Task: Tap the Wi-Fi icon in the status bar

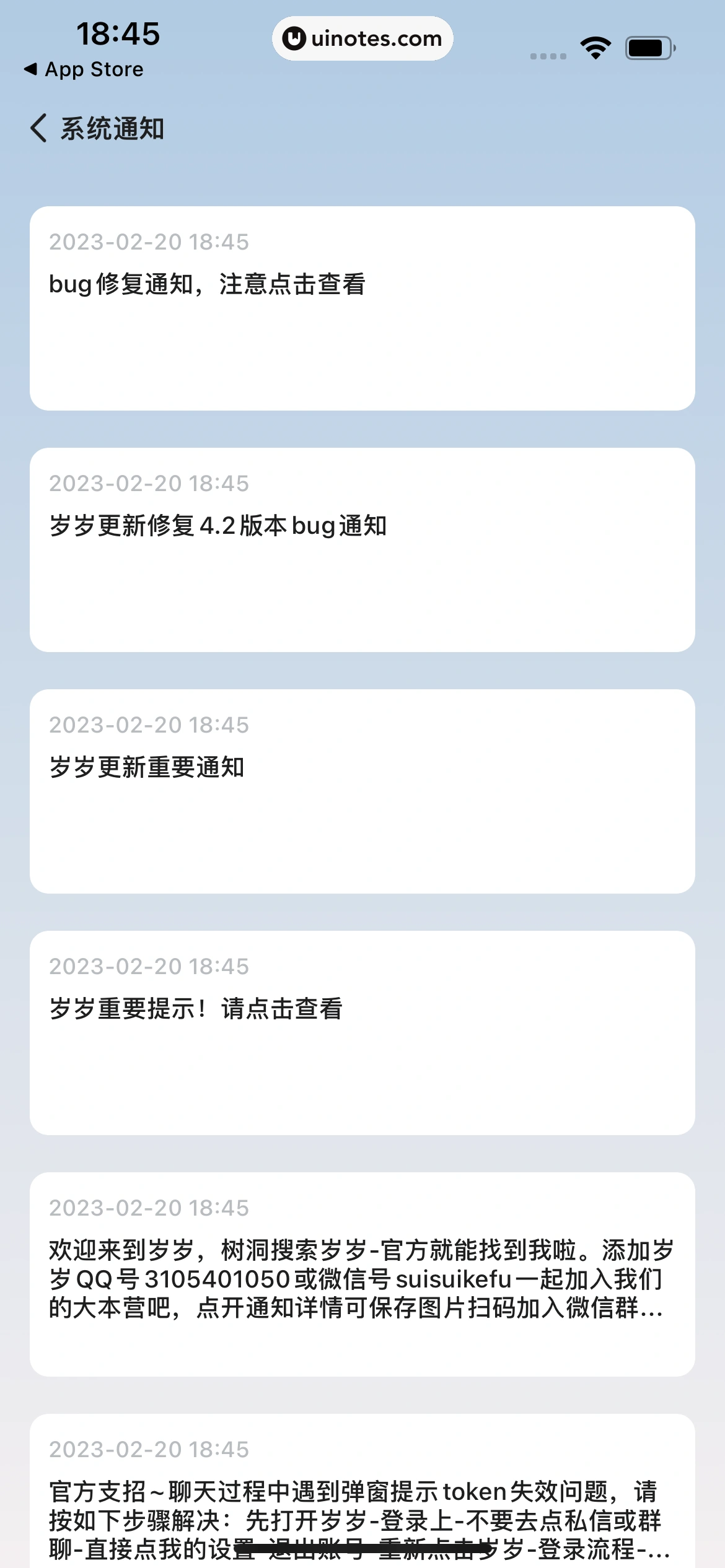Action: coord(596,46)
